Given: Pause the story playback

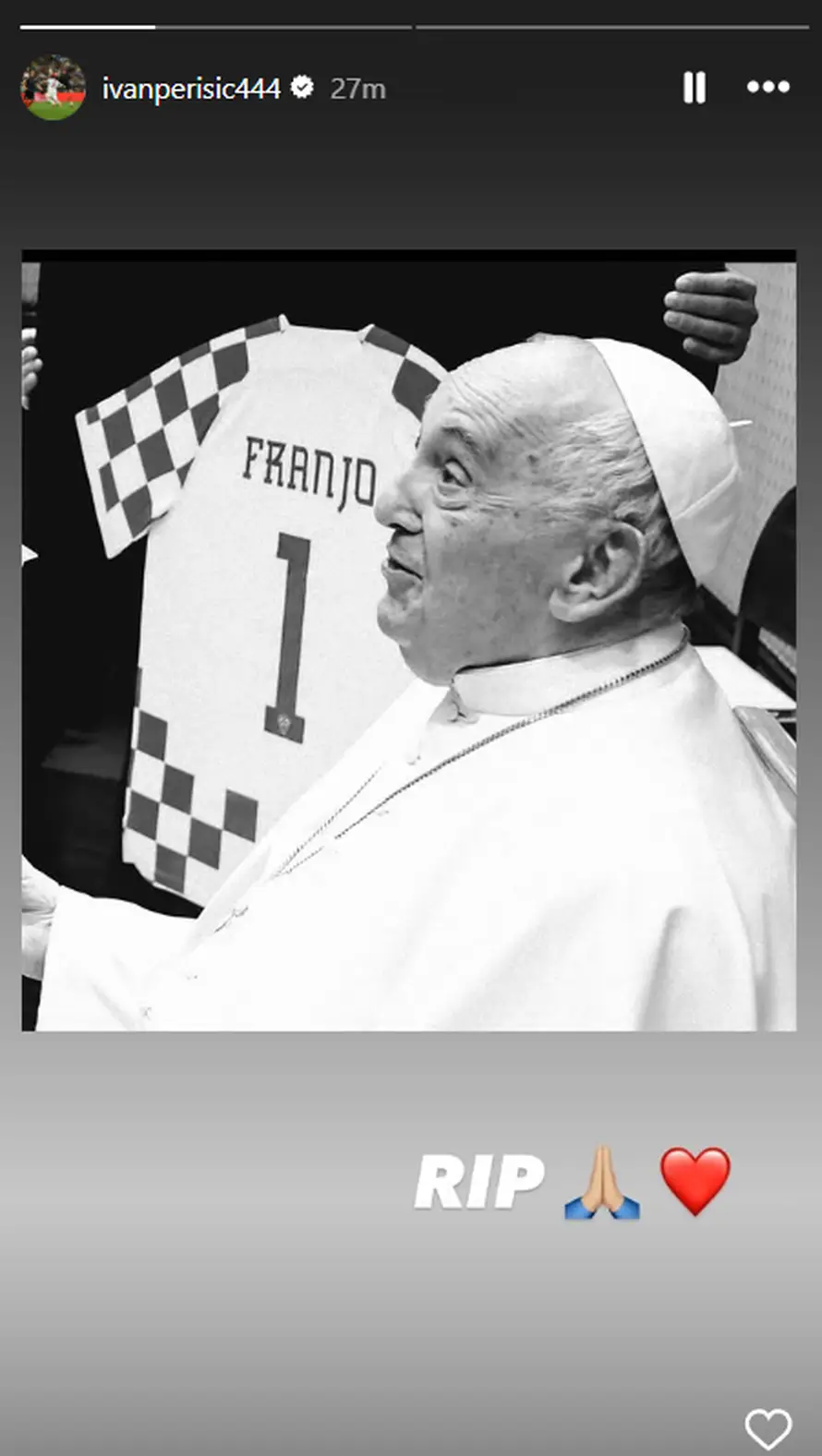Looking at the screenshot, I should pos(695,88).
